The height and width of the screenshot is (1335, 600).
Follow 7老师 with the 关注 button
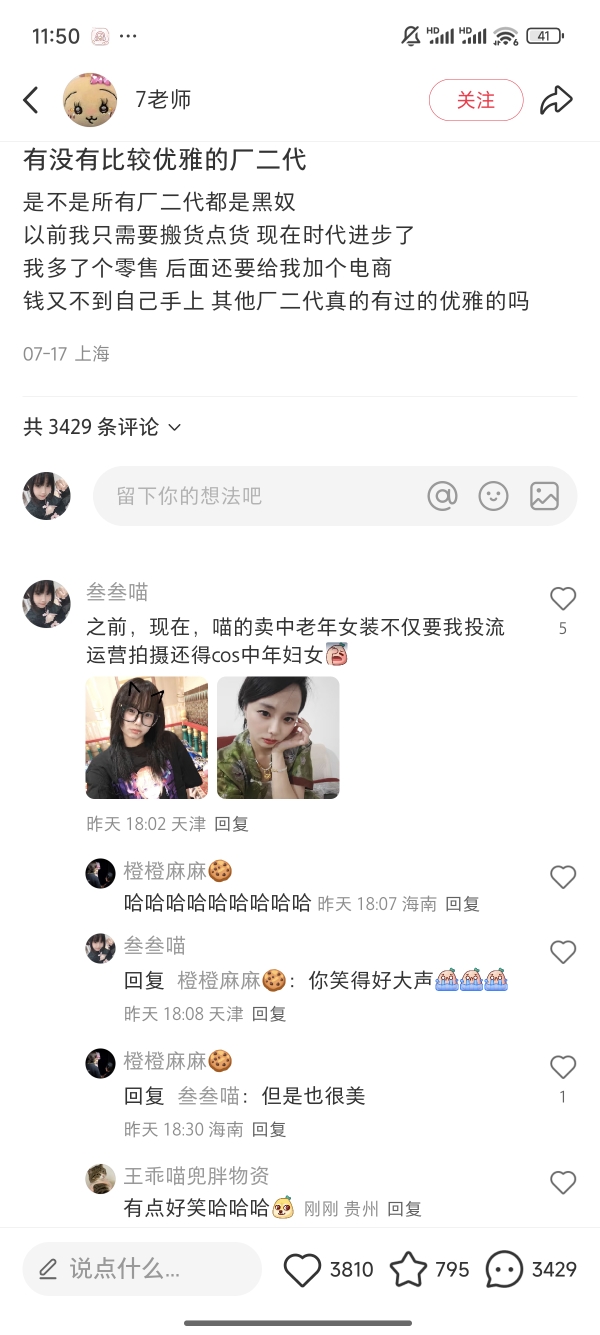(476, 100)
